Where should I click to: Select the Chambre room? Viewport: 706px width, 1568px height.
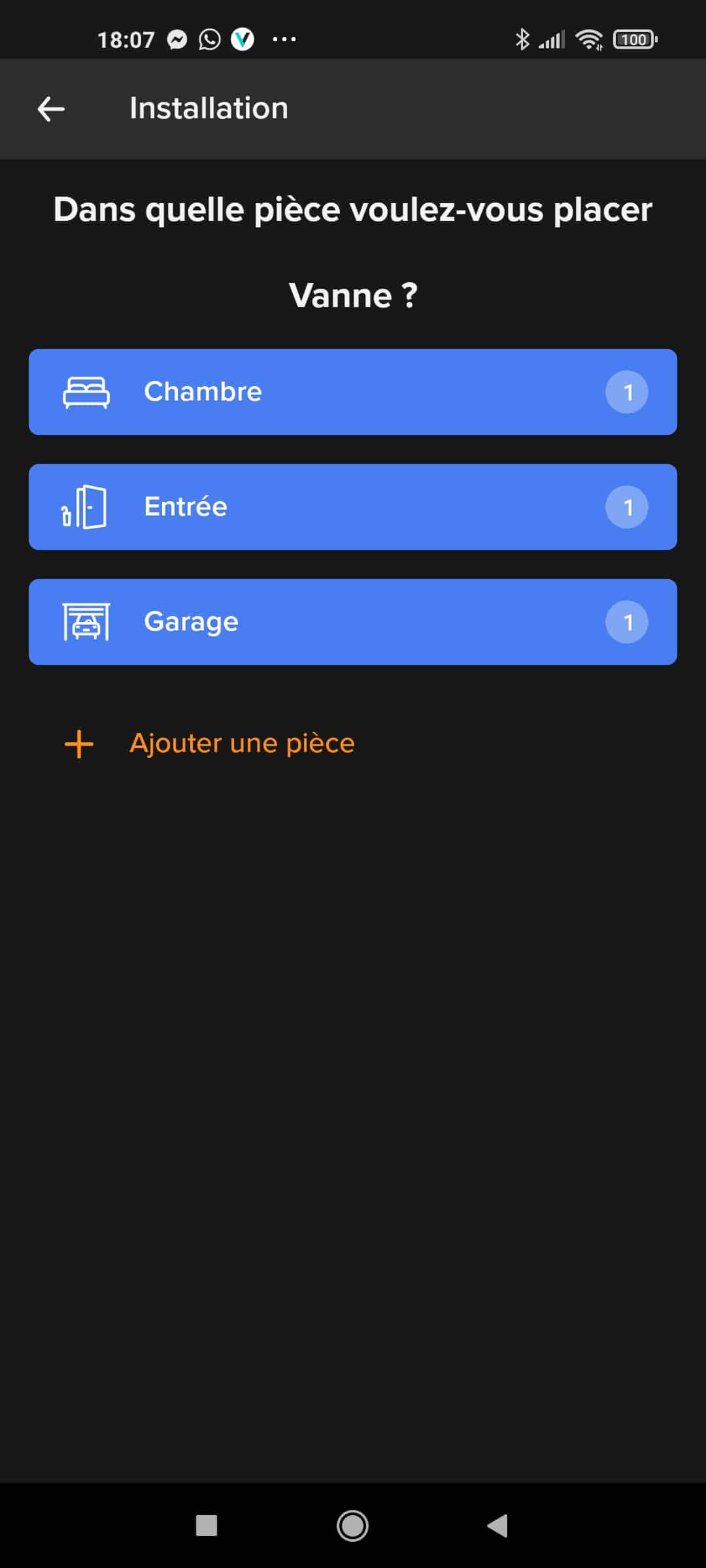pos(353,392)
